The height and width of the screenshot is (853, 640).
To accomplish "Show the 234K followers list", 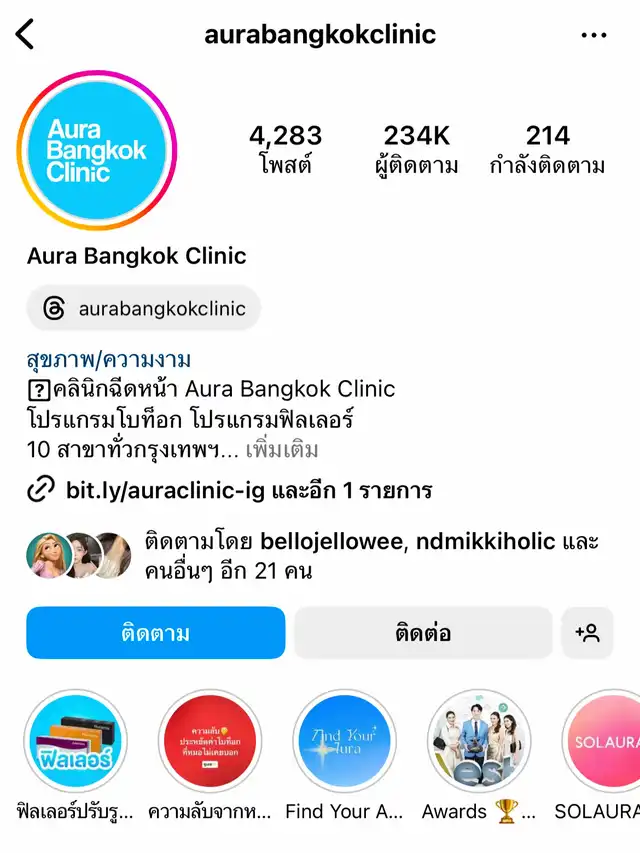I will pos(417,149).
